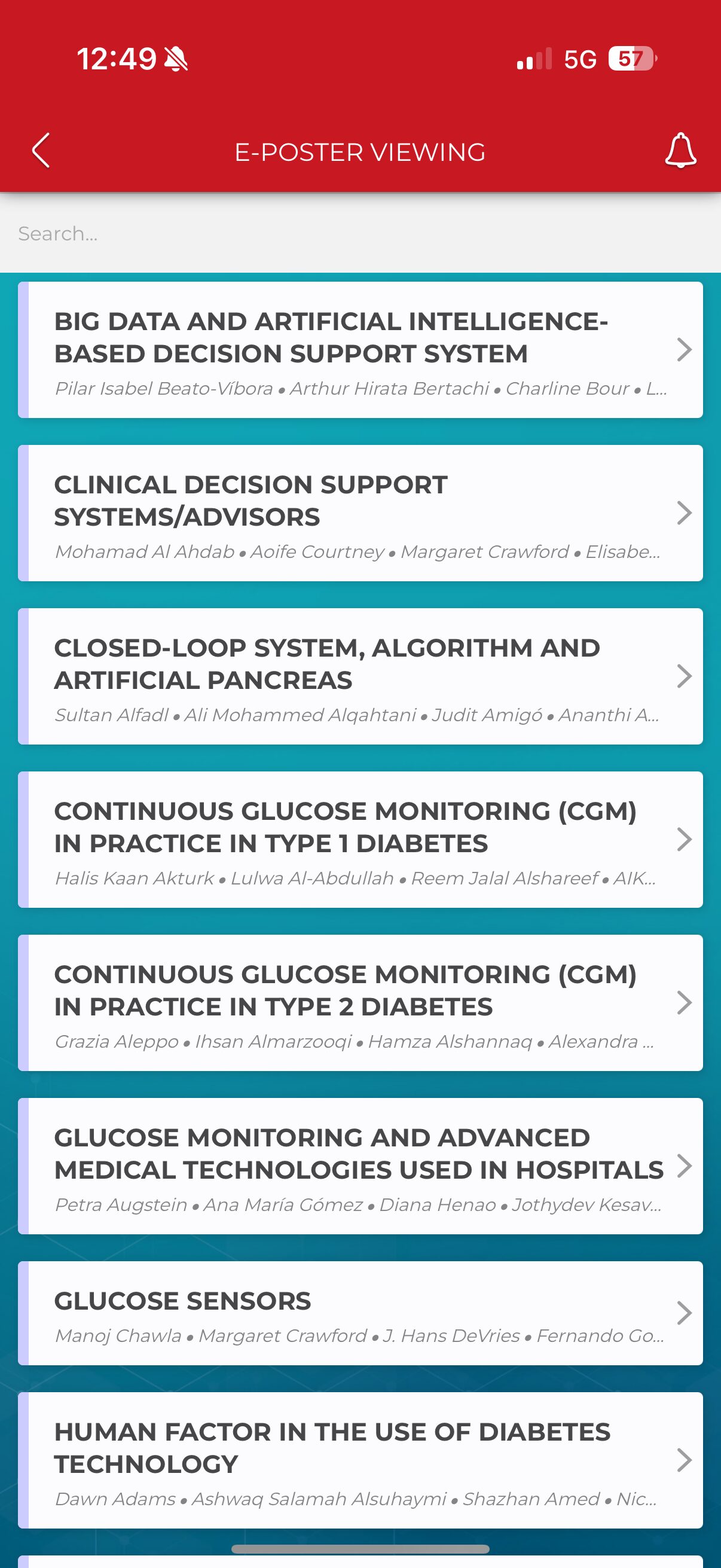Viewport: 721px width, 1568px height.
Task: Open the Glucose Sensors category
Action: 360,1313
